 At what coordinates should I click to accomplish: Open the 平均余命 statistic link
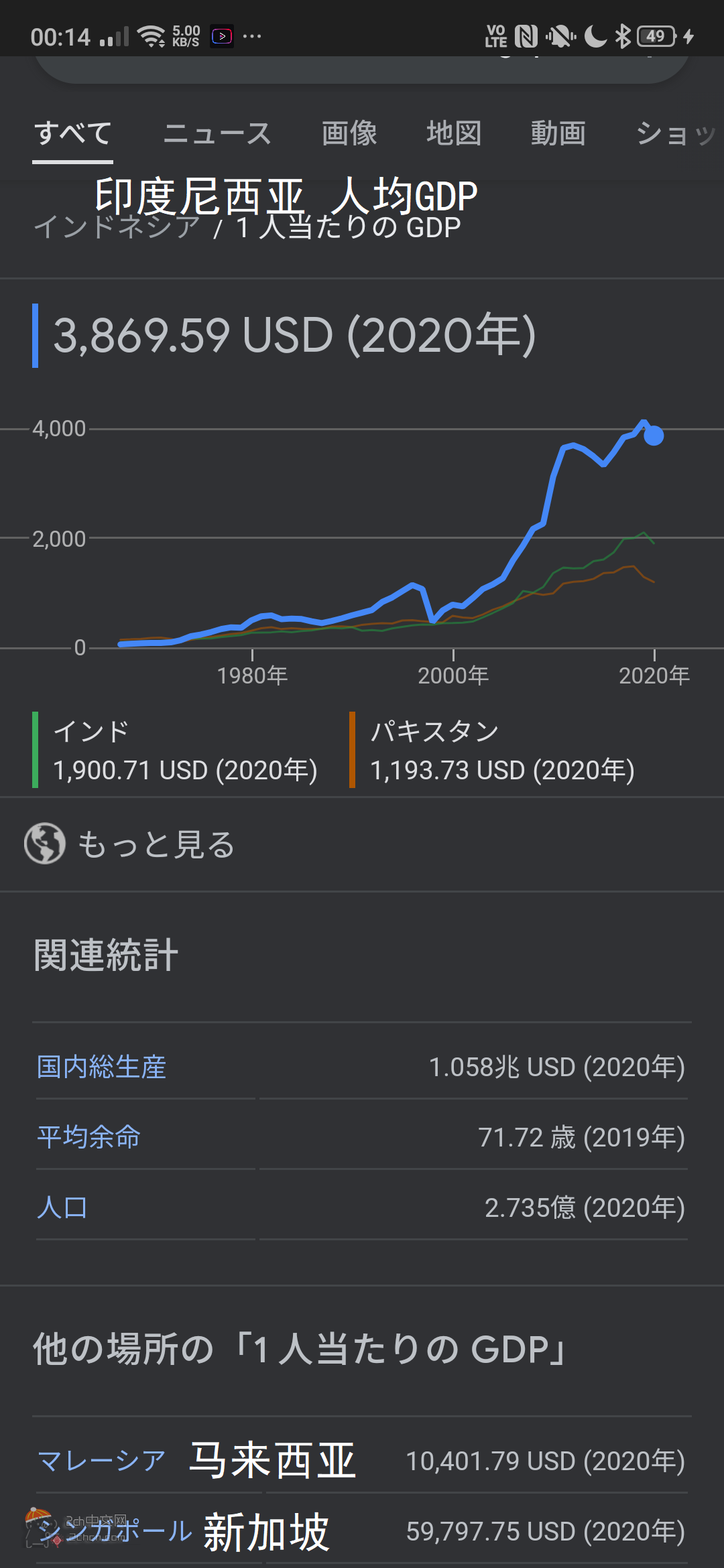click(88, 1137)
